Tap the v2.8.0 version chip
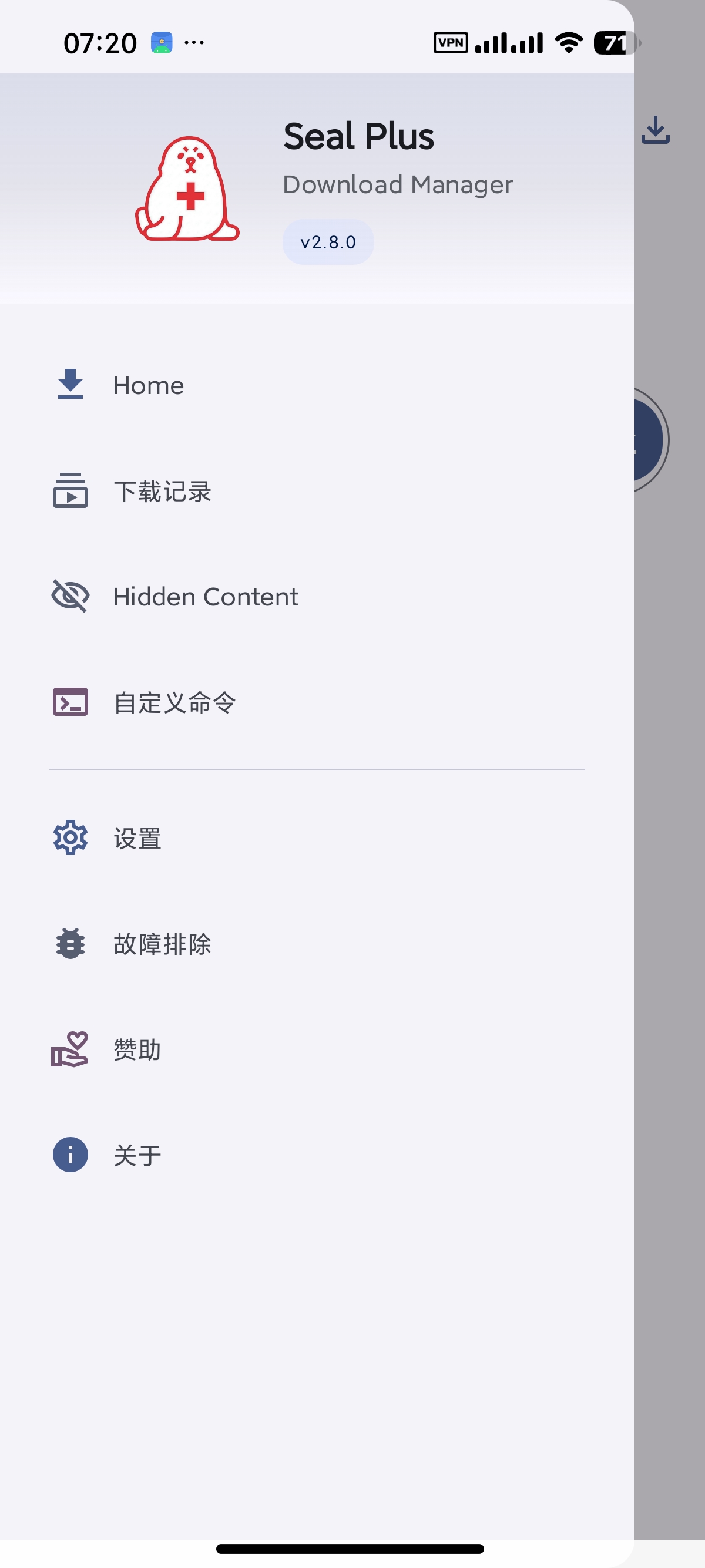705x1568 pixels. (328, 243)
